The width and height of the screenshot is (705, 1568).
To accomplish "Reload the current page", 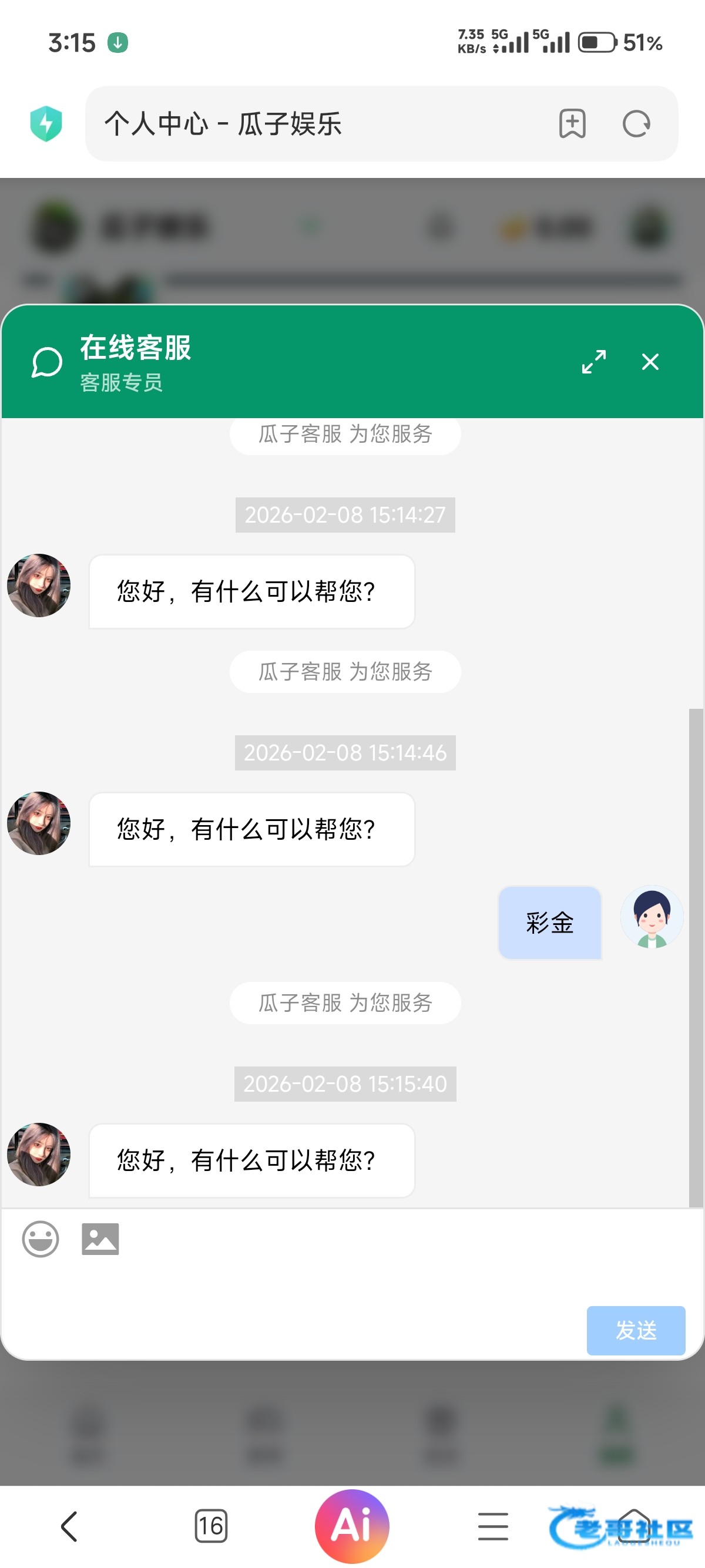I will coord(636,124).
